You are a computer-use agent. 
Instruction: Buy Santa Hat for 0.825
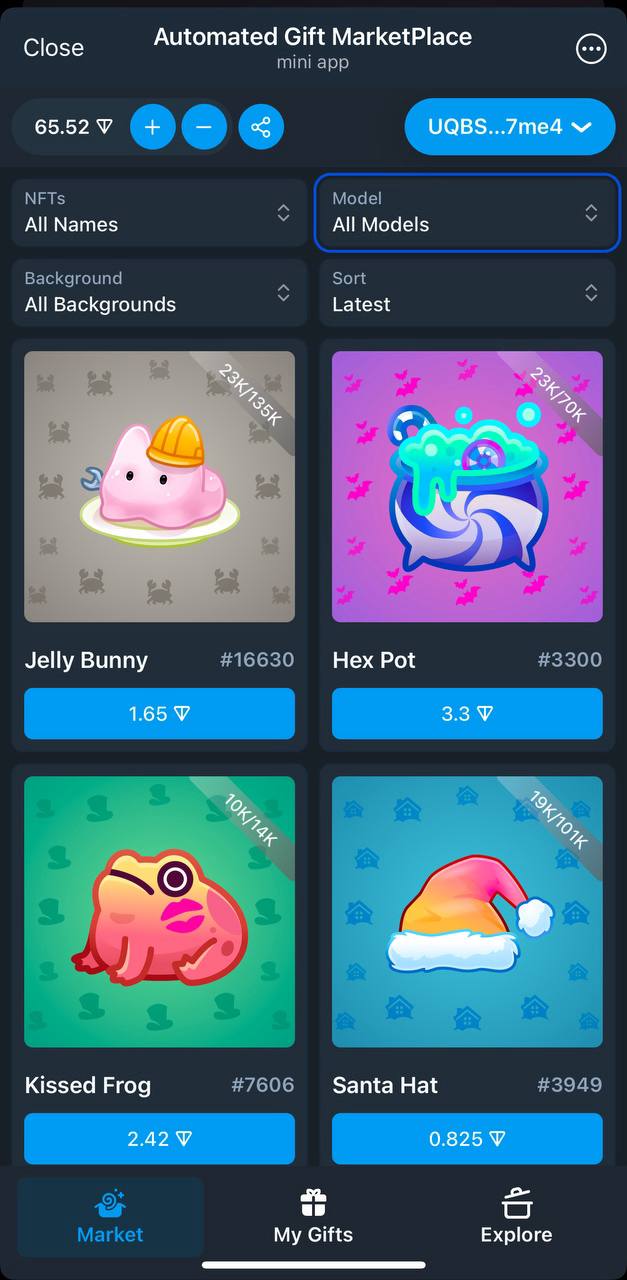[467, 1139]
